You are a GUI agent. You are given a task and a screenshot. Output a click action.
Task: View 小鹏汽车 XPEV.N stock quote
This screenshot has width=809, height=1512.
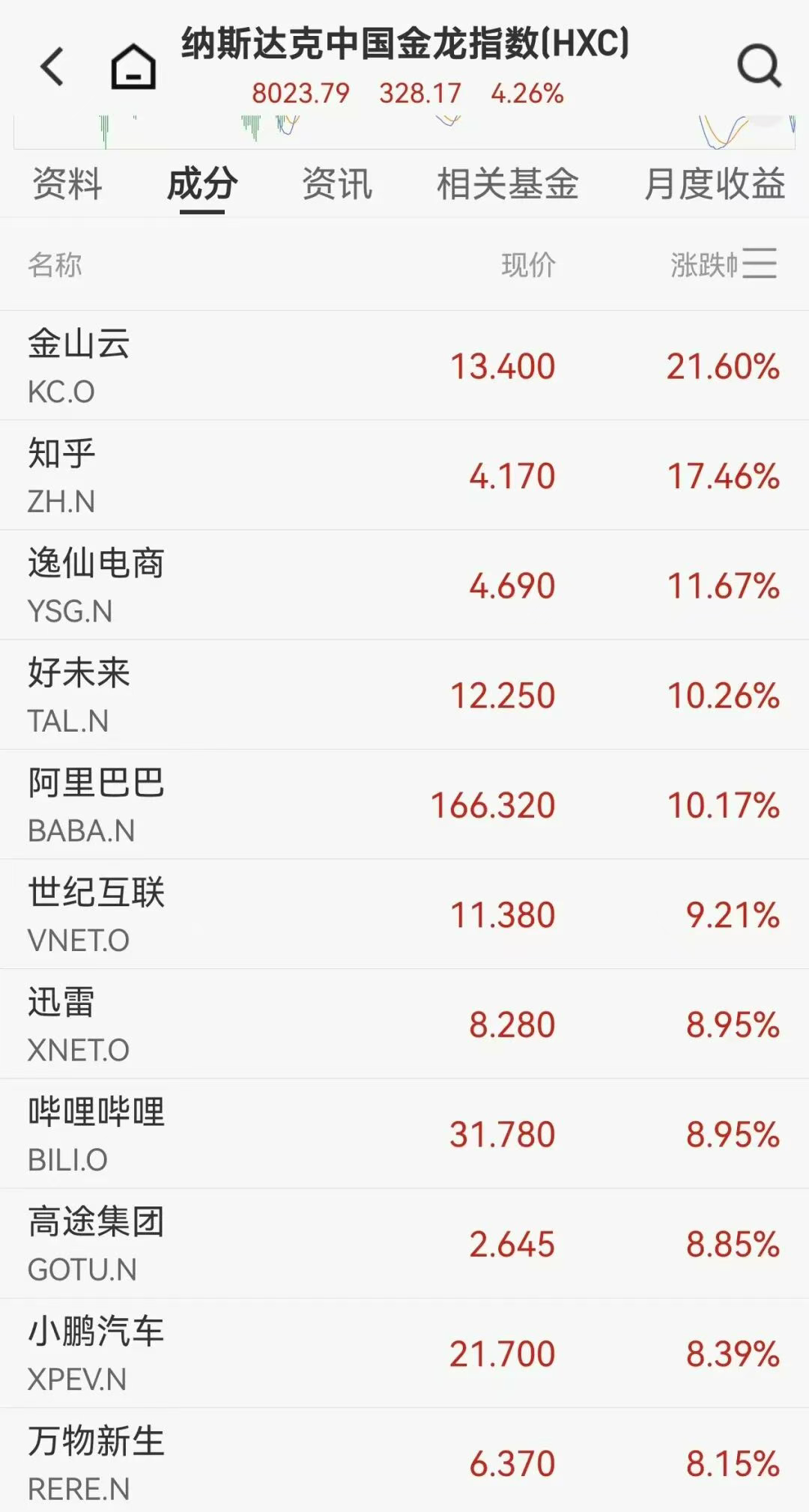point(404,1353)
